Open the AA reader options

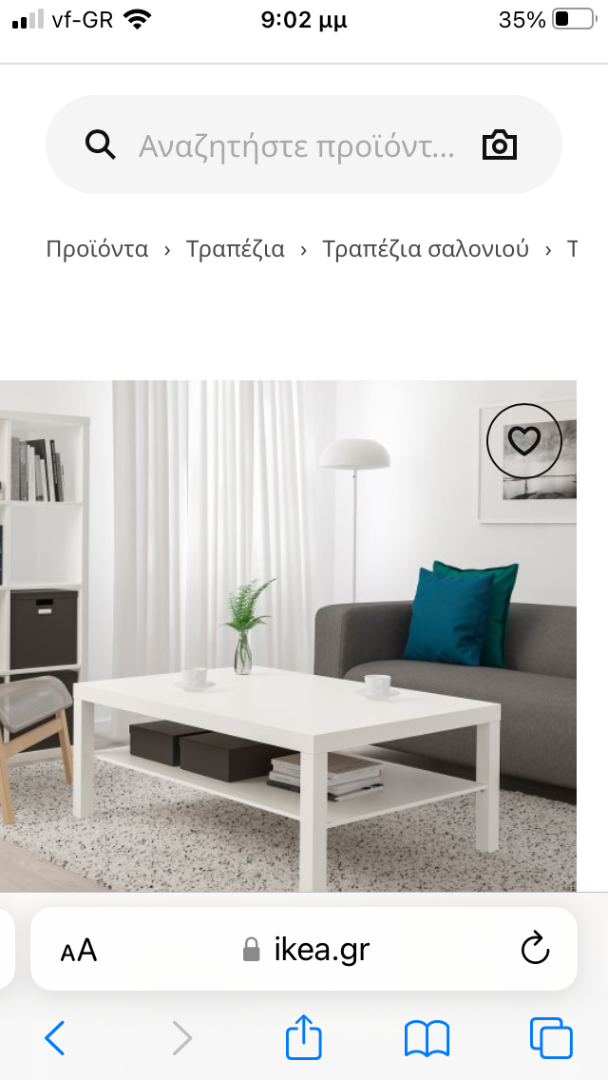tap(78, 951)
